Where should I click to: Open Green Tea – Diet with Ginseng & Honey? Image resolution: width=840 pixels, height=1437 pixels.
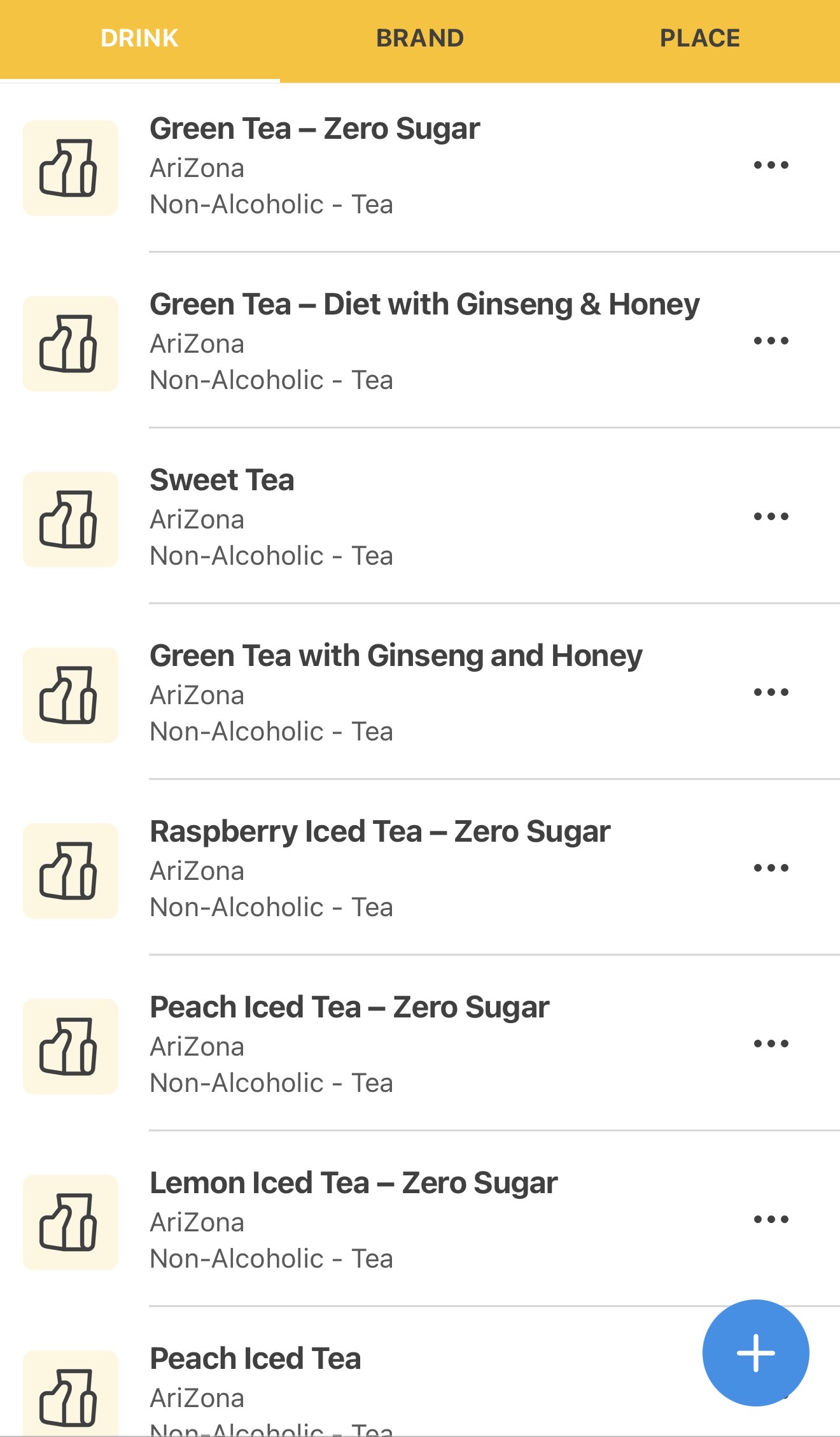(424, 305)
